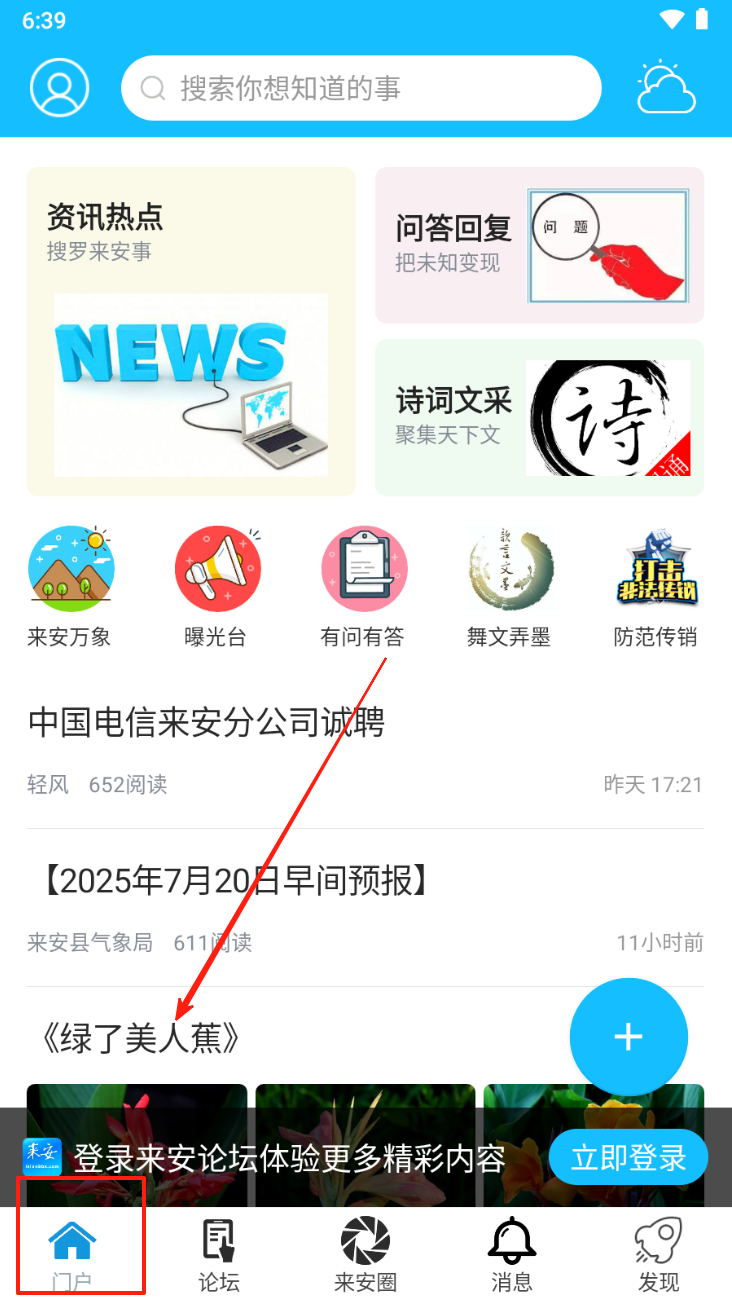Tap the 立即登录 button
Viewport: 732px width, 1304px height.
(x=628, y=1158)
